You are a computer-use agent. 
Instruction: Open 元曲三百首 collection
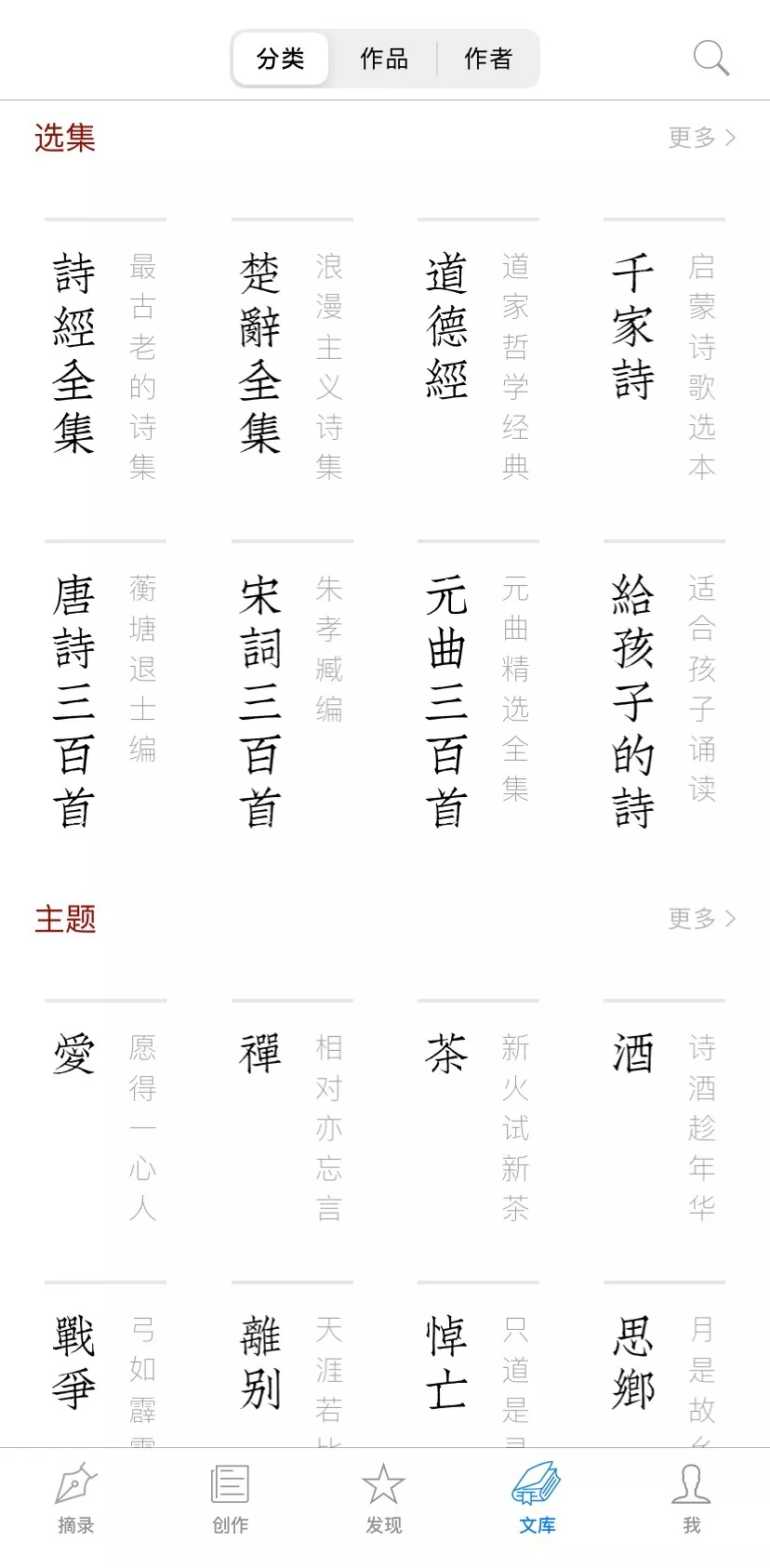pyautogui.click(x=477, y=698)
